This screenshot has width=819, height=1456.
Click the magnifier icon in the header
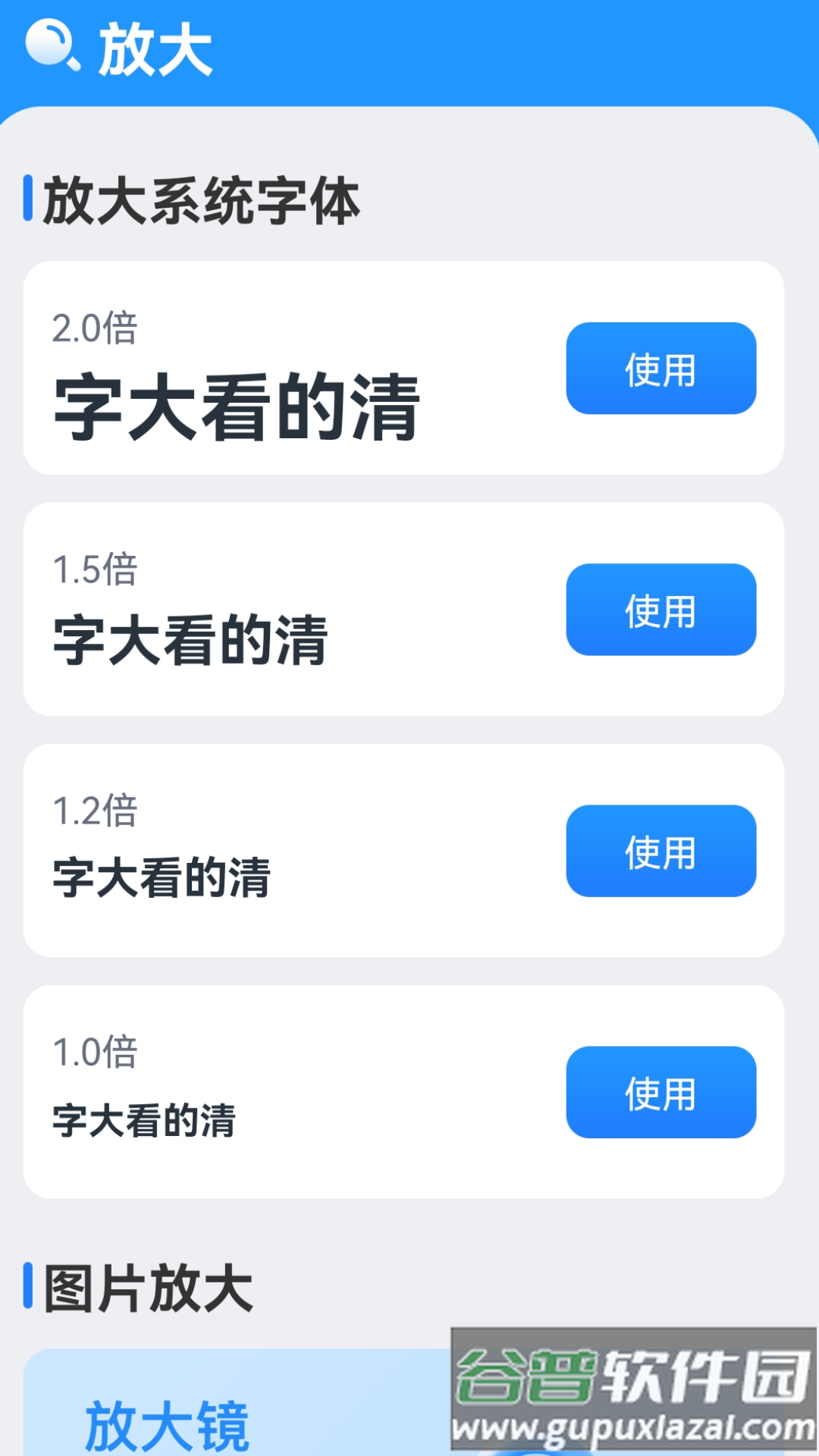pyautogui.click(x=49, y=44)
